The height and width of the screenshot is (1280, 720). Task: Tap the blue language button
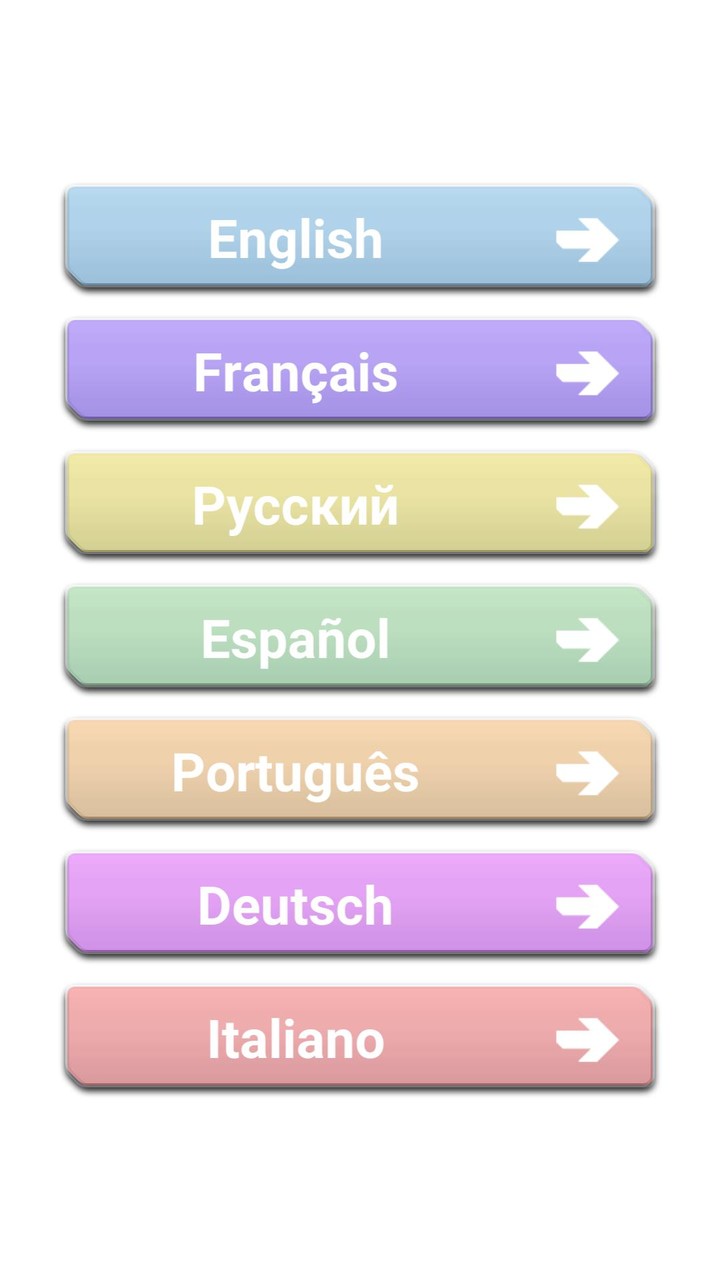click(360, 238)
